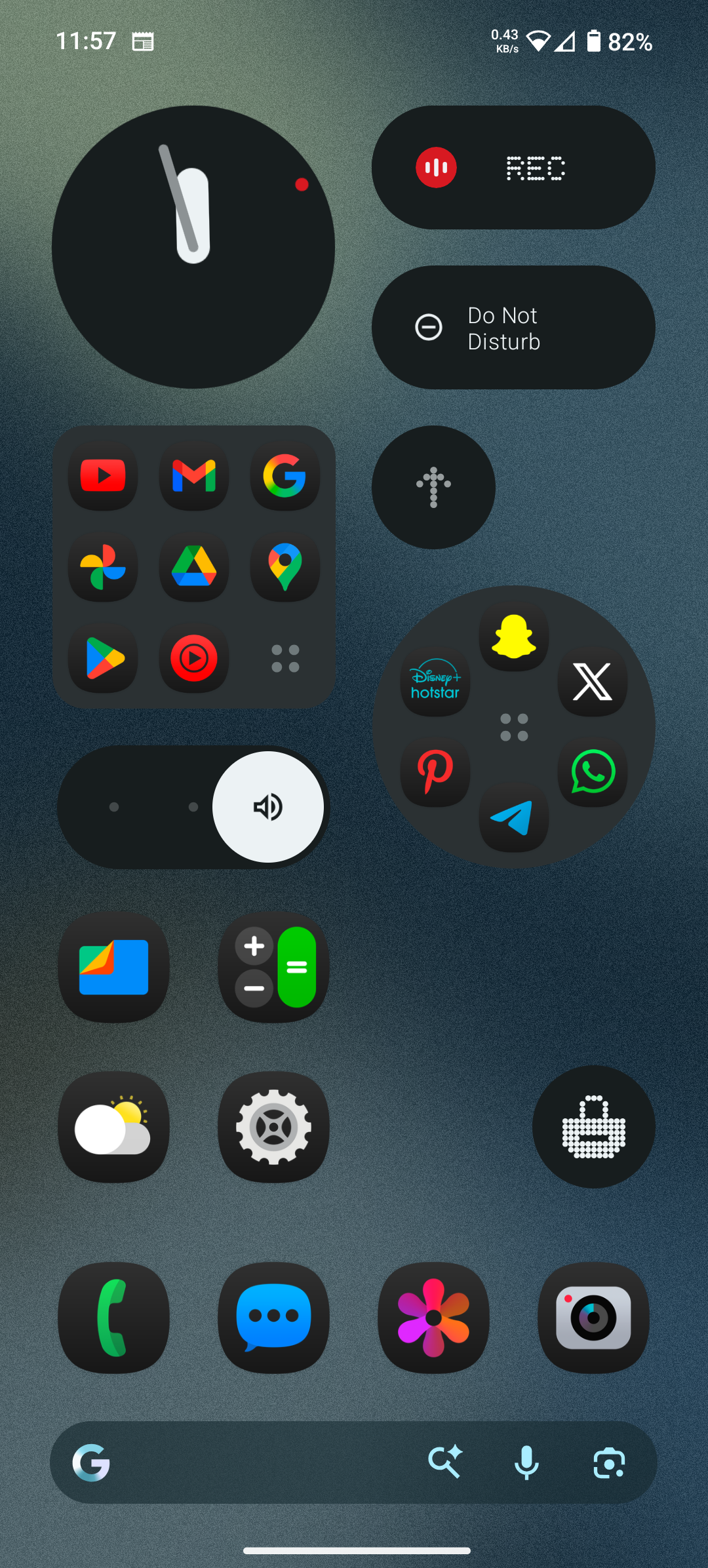
Task: Open Google Lens from search bar
Action: tap(609, 1462)
